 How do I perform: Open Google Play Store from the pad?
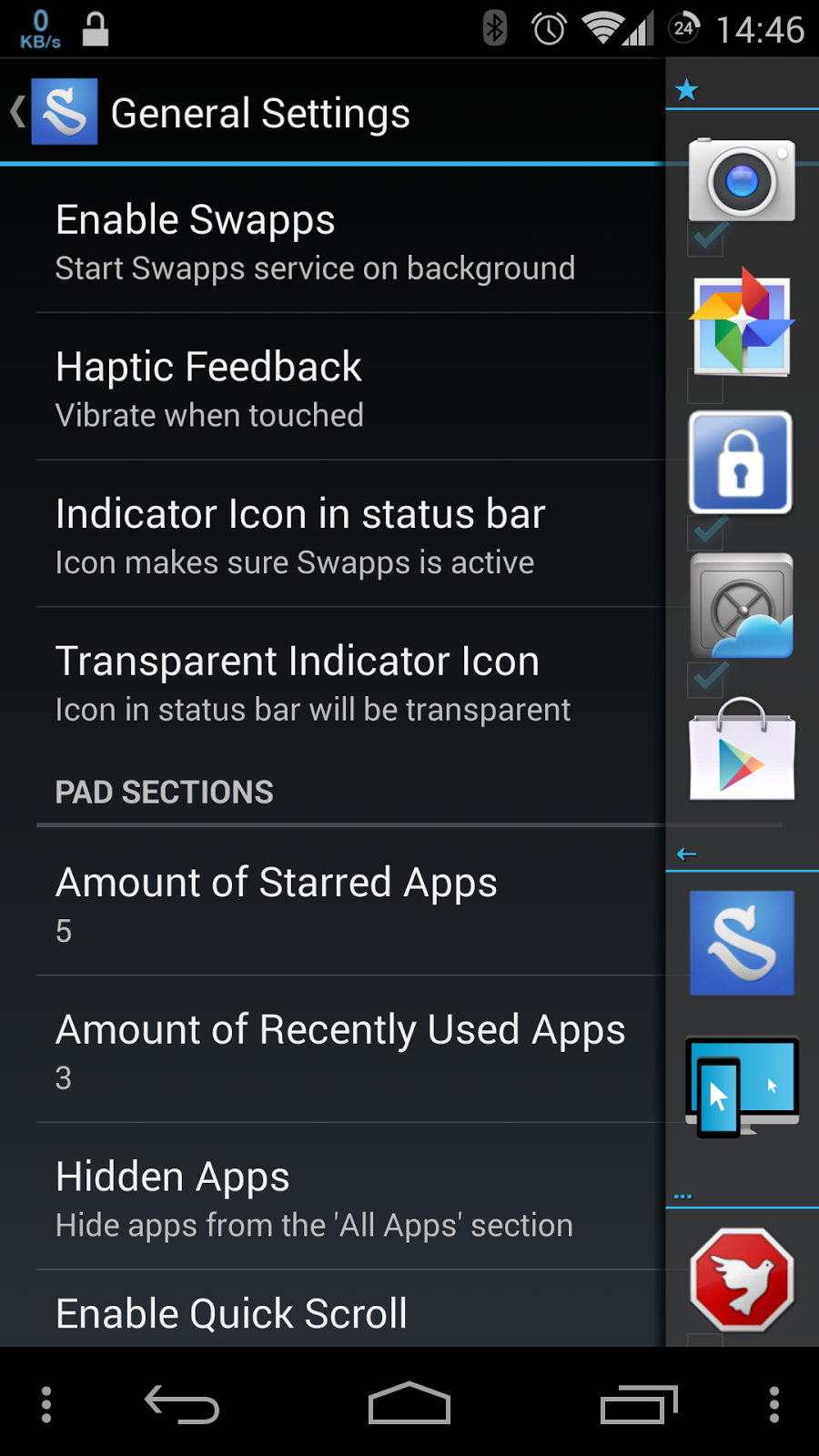pyautogui.click(x=742, y=751)
